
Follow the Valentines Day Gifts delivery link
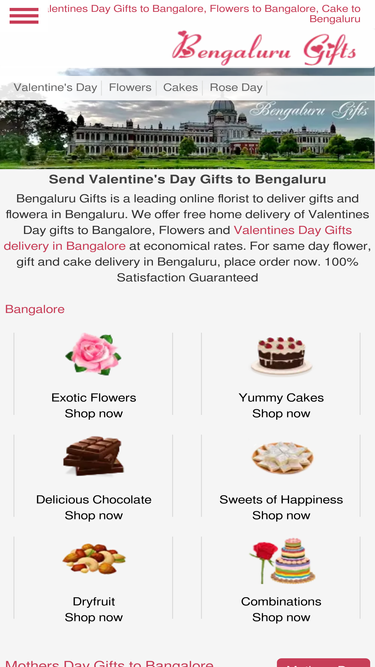pos(178,238)
